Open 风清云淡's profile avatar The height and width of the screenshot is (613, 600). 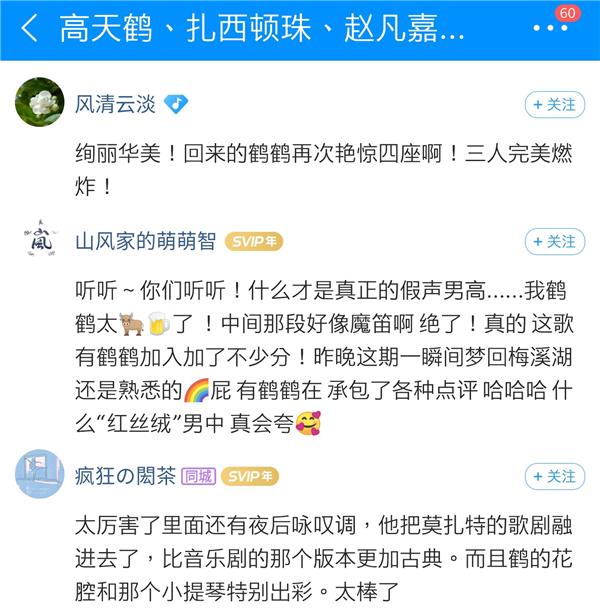[40, 103]
